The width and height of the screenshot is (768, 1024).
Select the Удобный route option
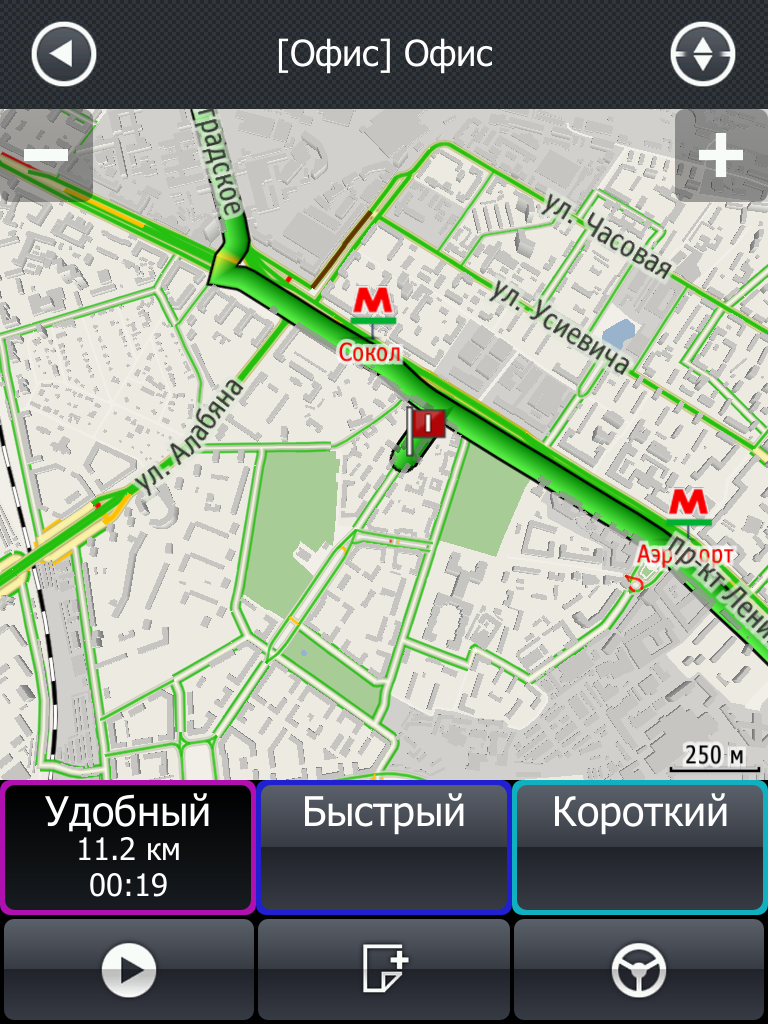tap(128, 848)
